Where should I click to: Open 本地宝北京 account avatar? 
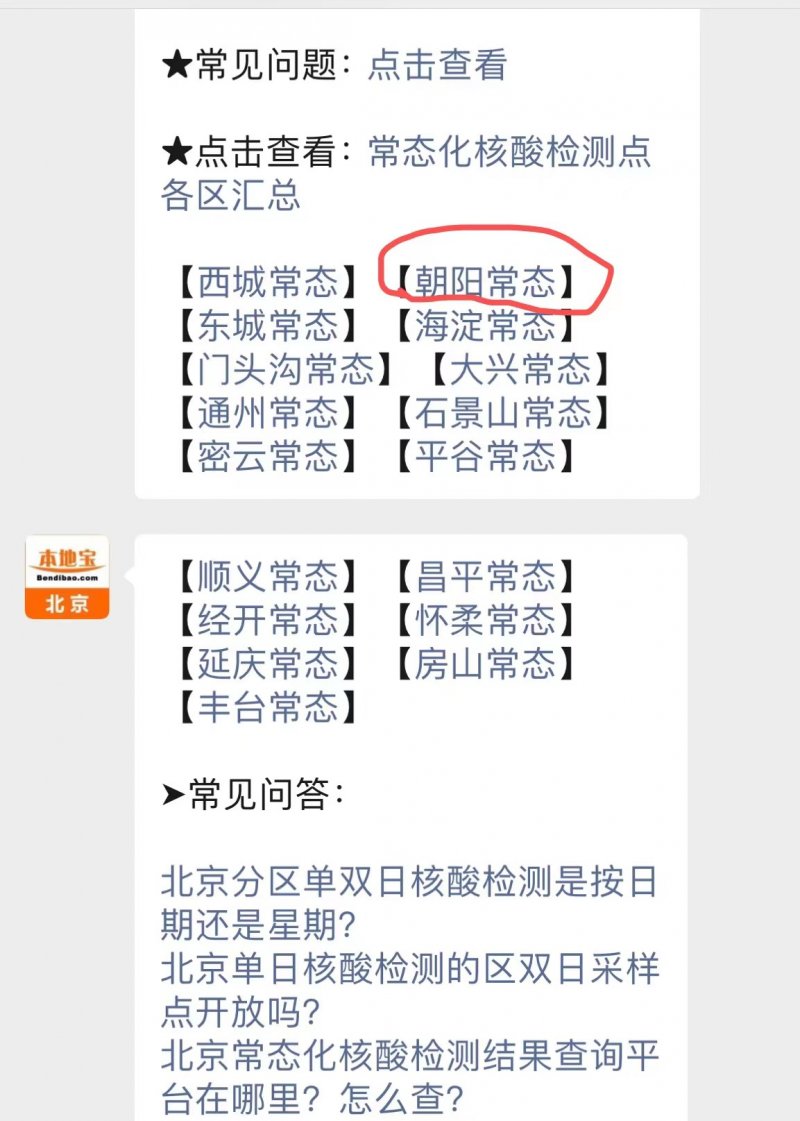(x=67, y=577)
